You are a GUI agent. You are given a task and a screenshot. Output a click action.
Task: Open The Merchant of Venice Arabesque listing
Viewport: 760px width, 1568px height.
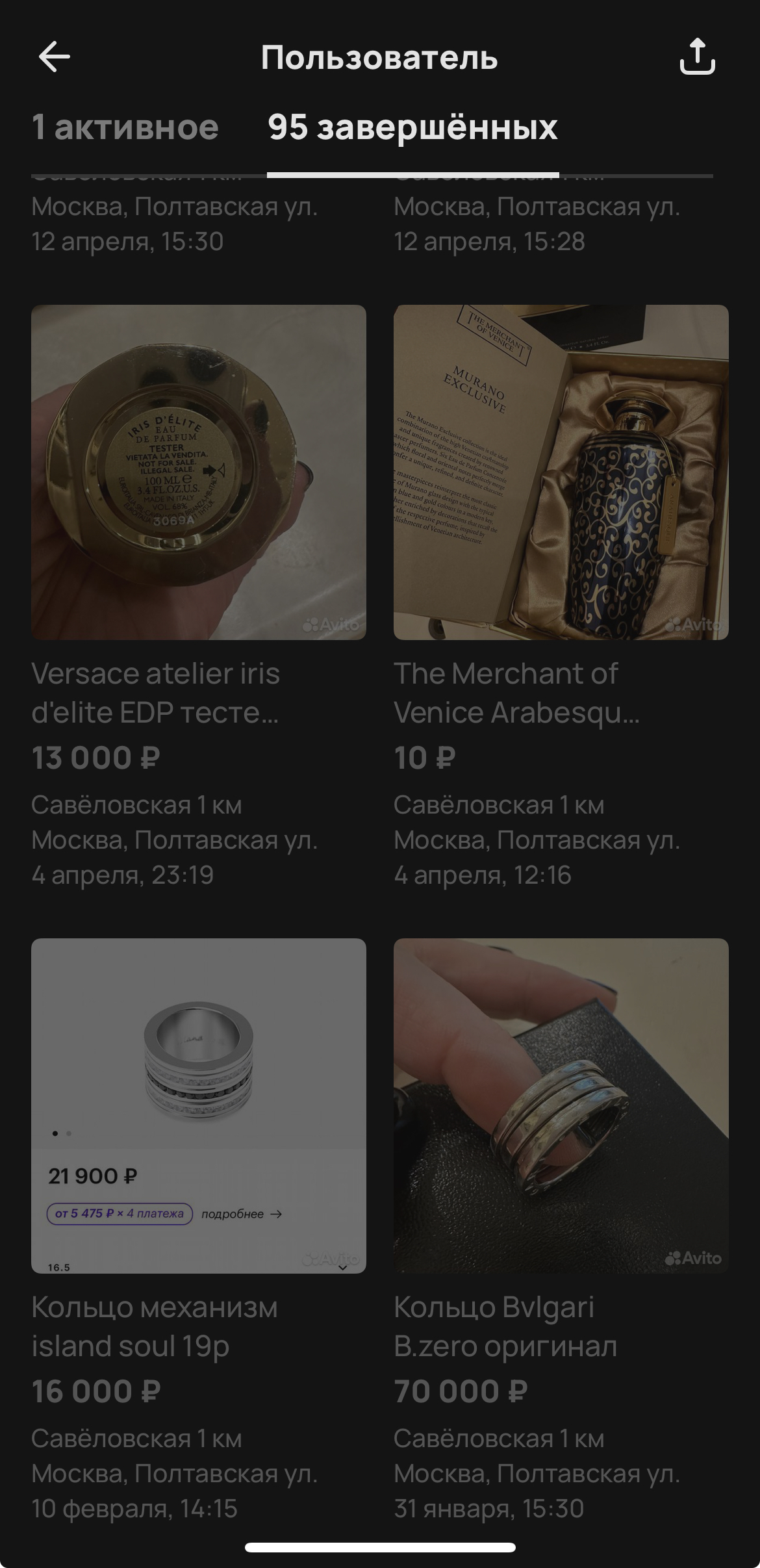point(561,473)
